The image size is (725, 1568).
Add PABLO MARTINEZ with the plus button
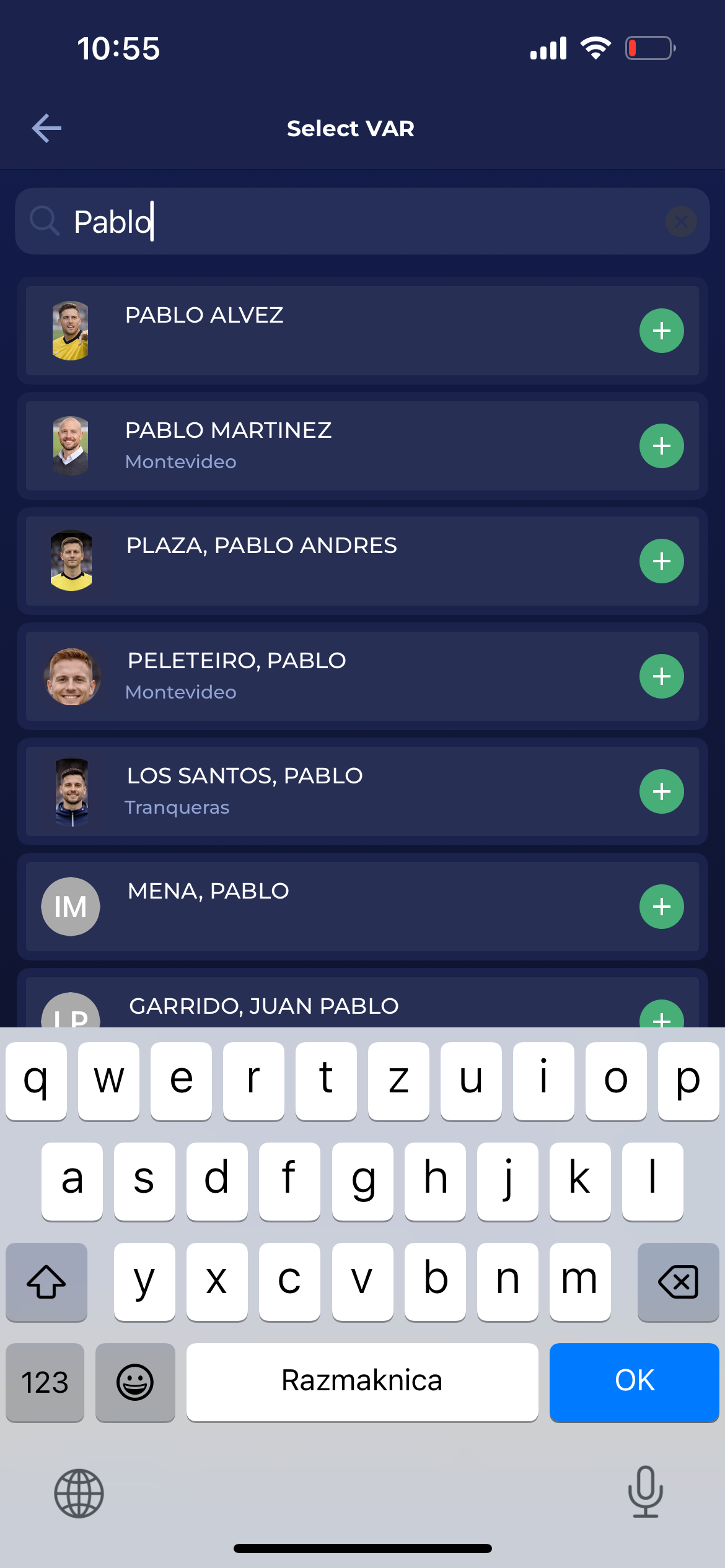(661, 446)
